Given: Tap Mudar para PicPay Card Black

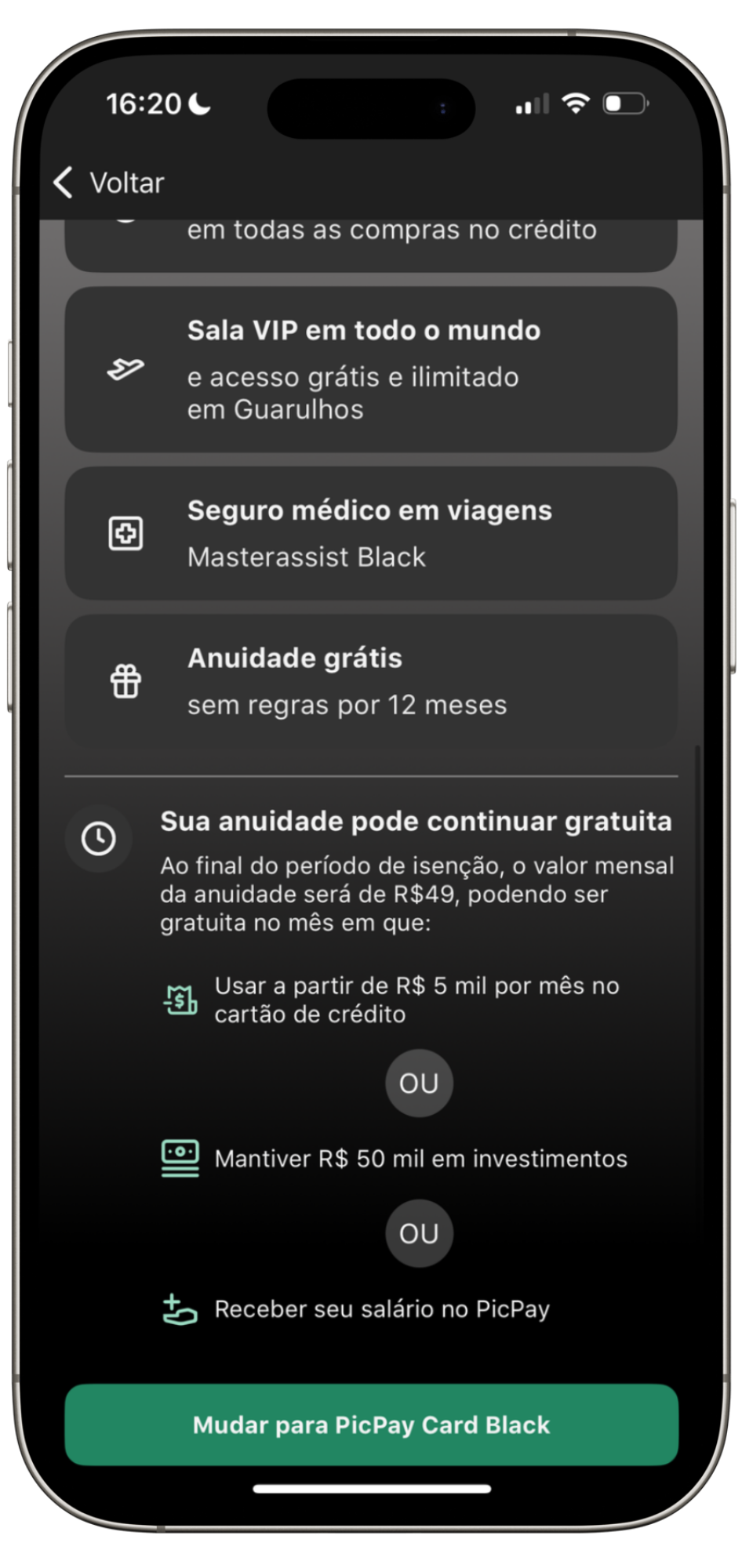Looking at the screenshot, I should point(371,1425).
